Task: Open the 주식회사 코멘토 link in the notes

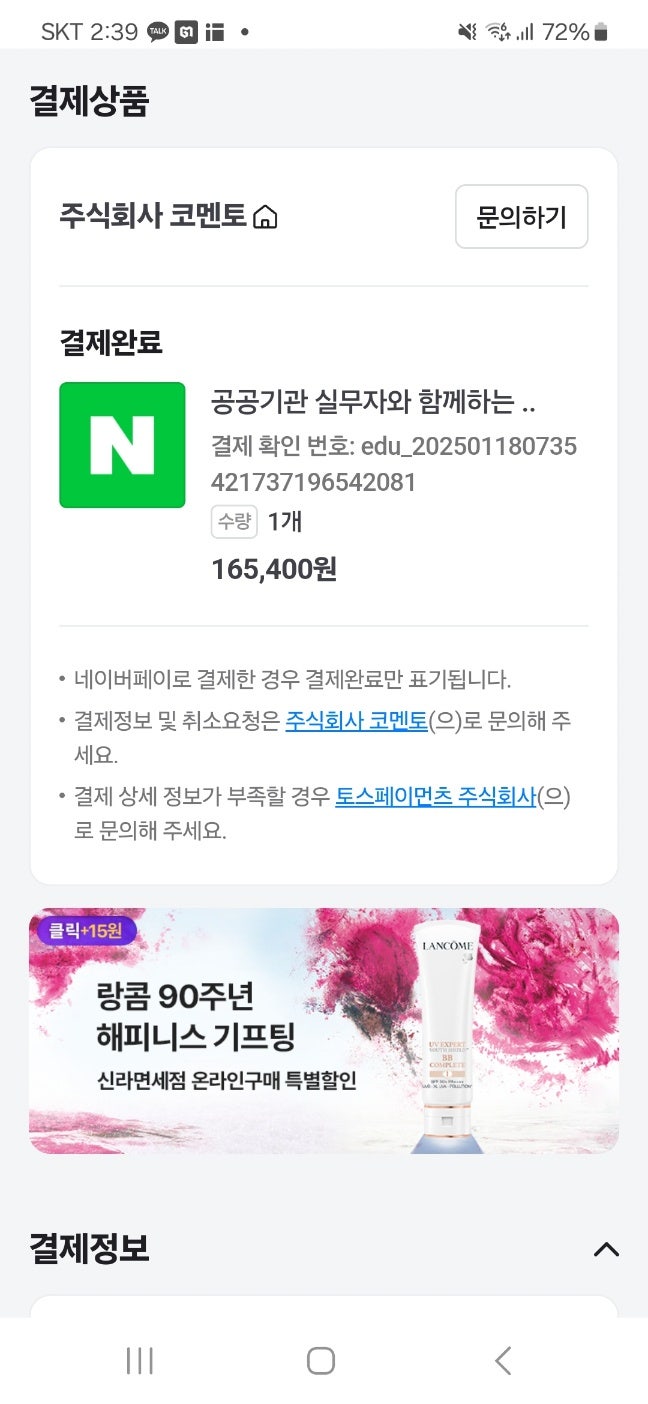Action: (356, 721)
